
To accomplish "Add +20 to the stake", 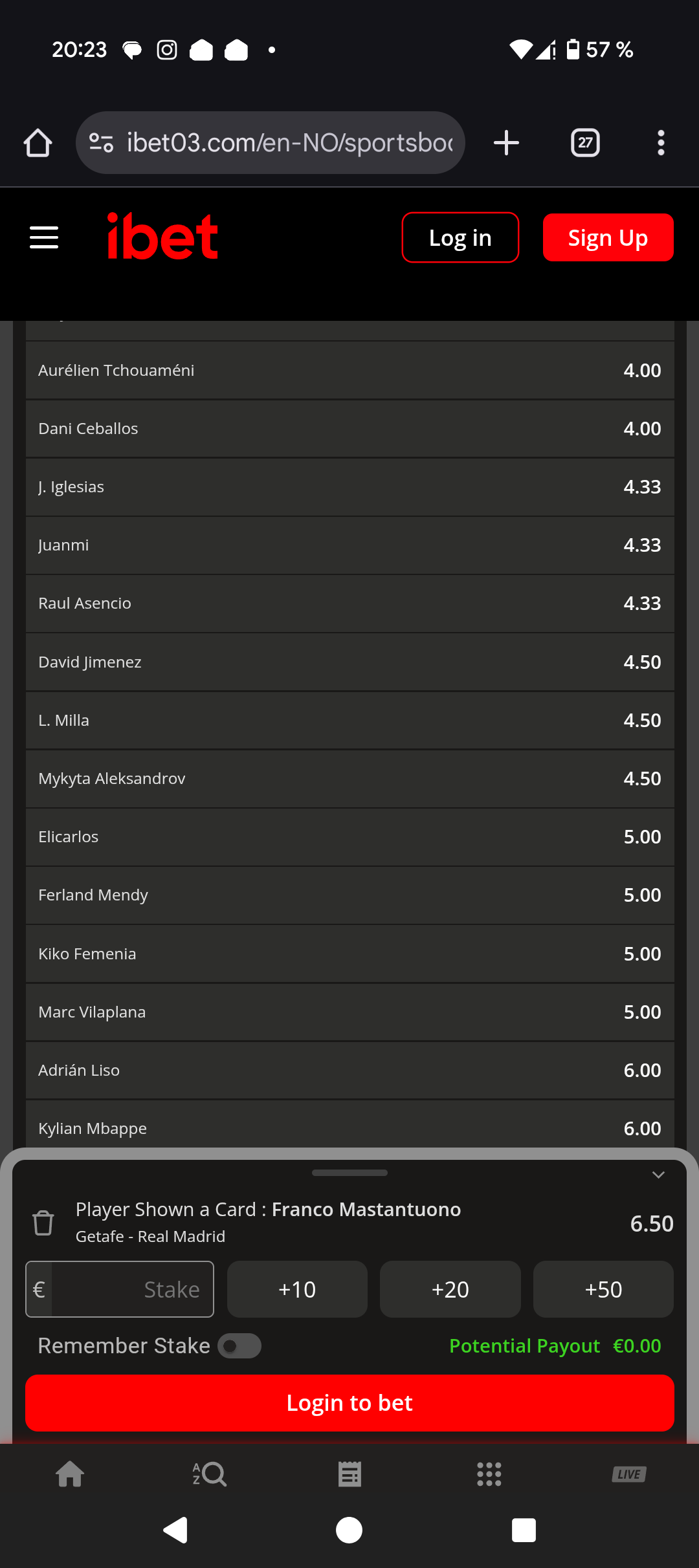I will [450, 1289].
